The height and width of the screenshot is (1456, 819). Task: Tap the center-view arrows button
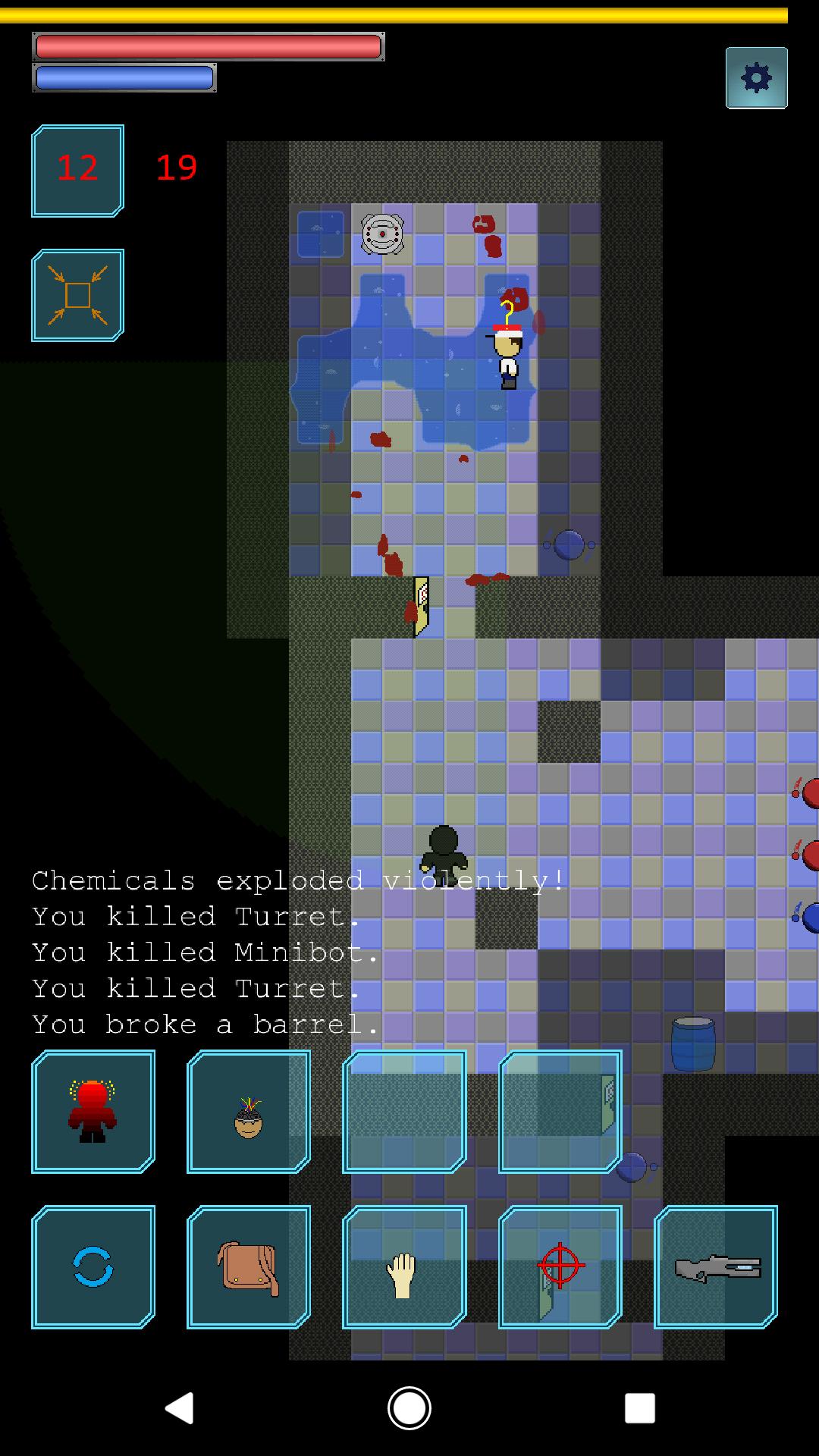tap(77, 295)
